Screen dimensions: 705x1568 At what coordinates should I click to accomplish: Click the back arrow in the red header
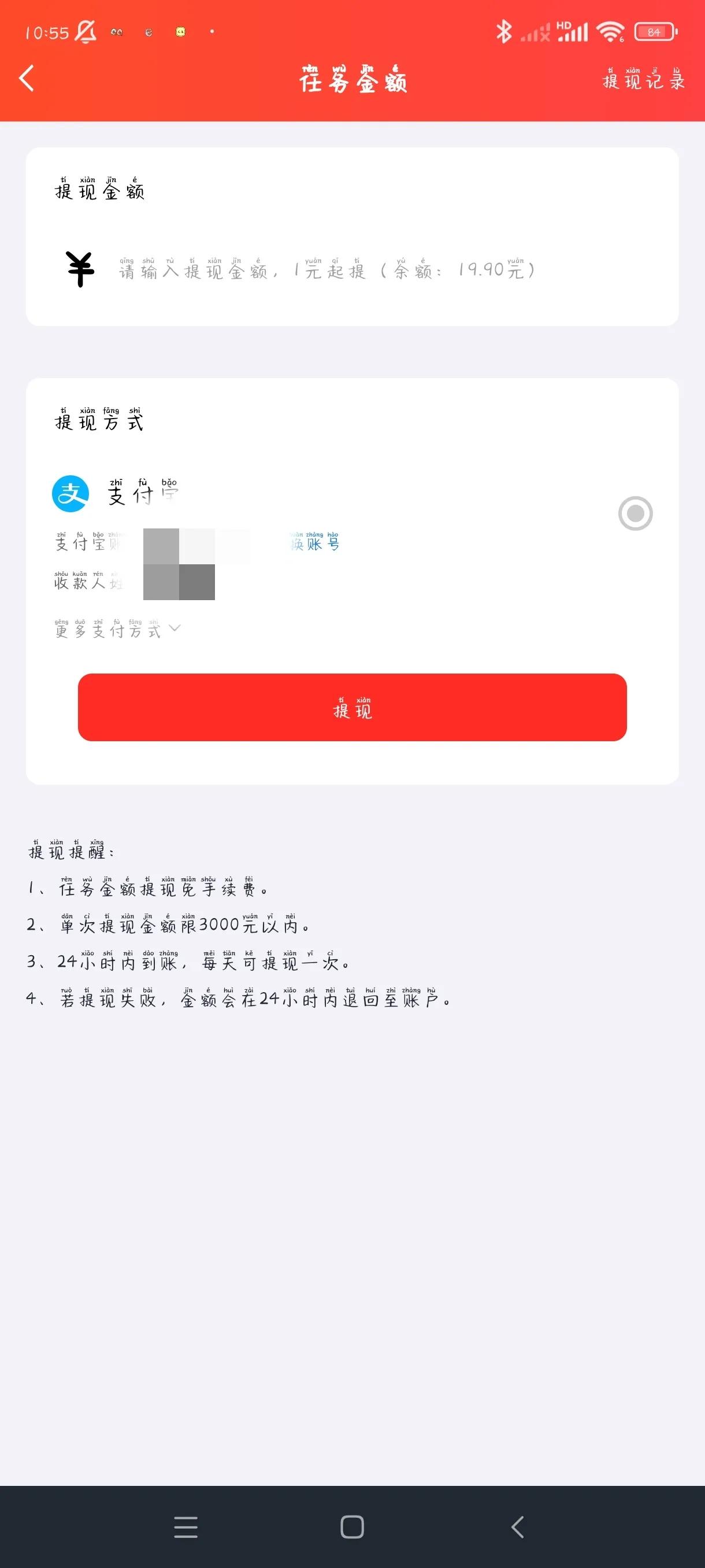25,79
